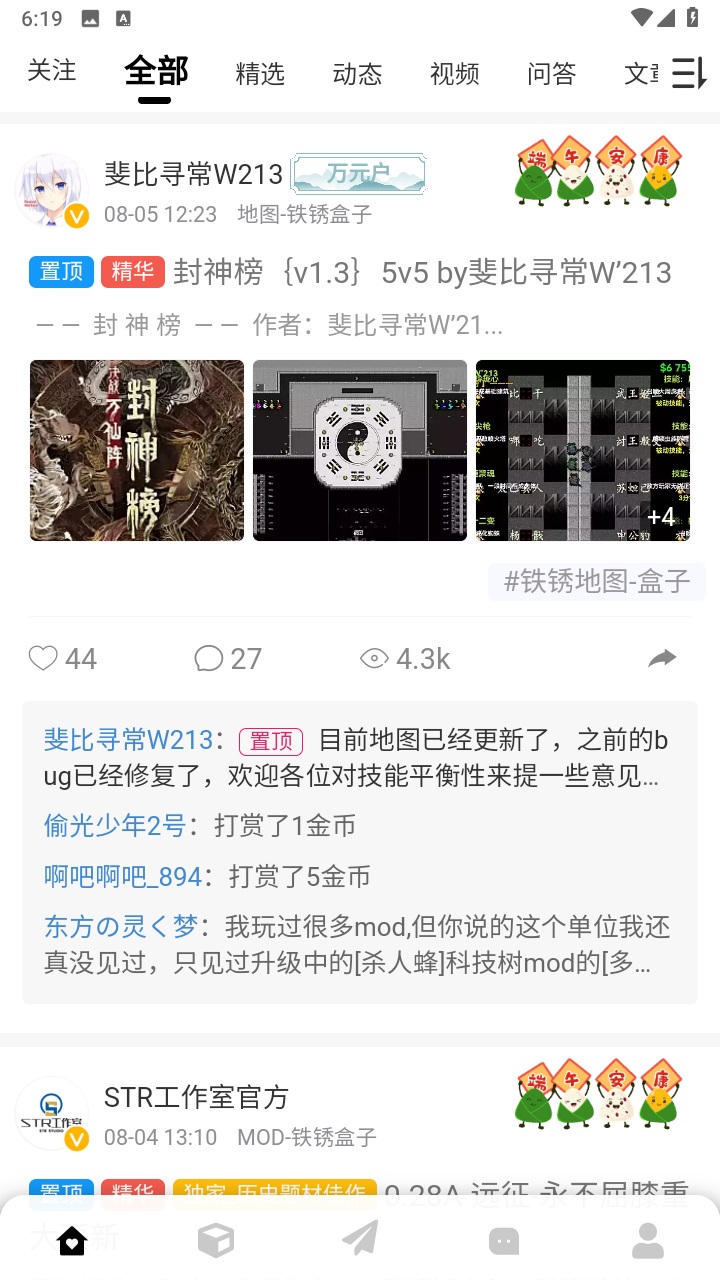
Task: Switch to the 精选 tab
Action: coord(260,74)
